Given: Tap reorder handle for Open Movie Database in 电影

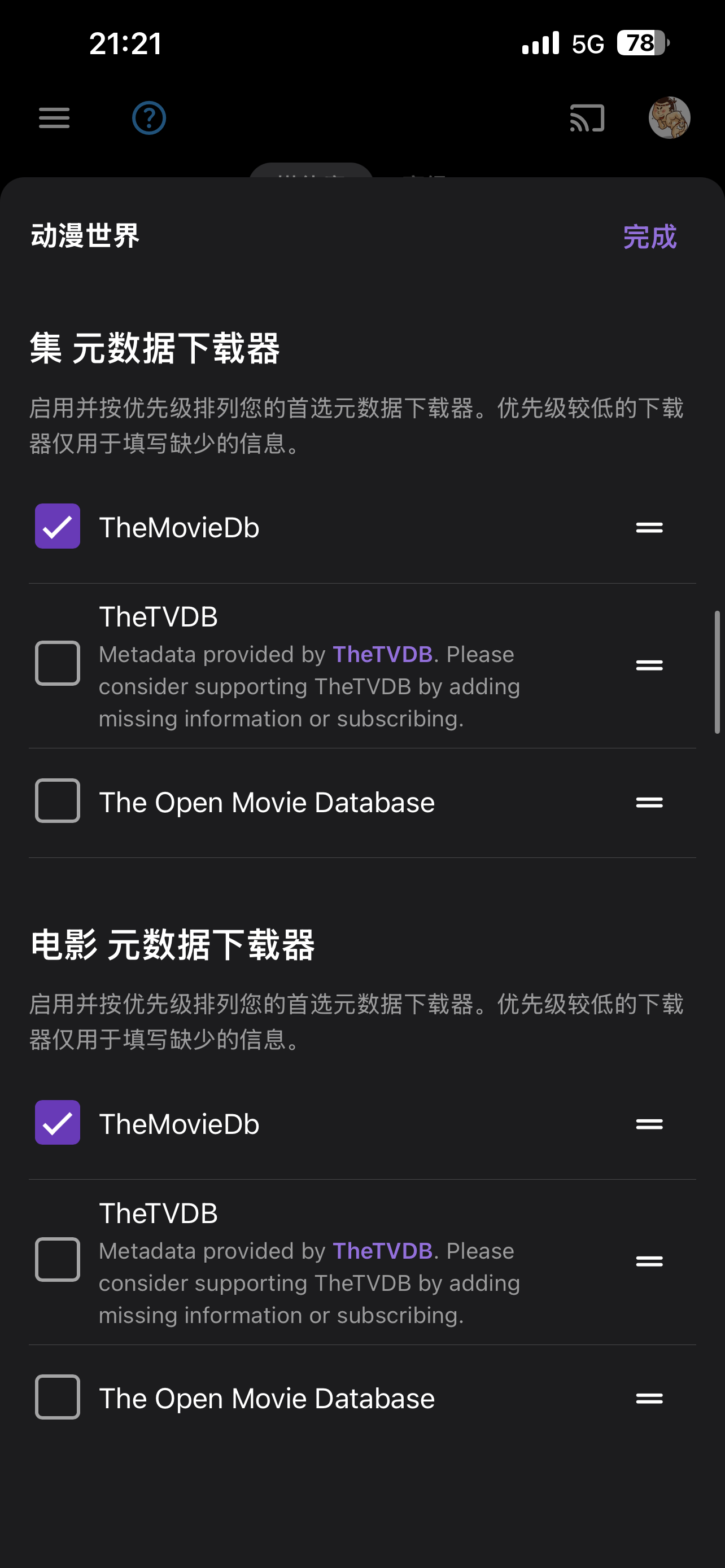Looking at the screenshot, I should coord(649,1399).
